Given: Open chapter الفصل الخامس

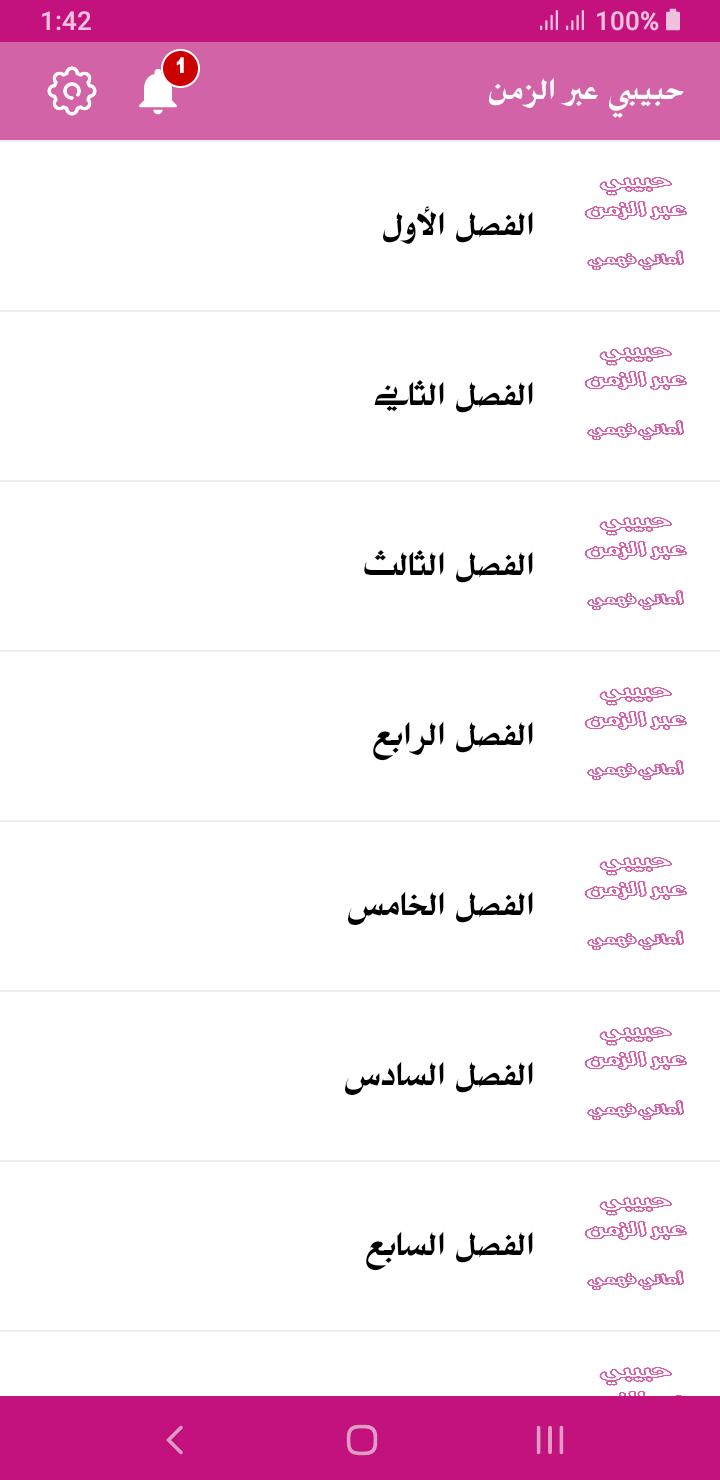Looking at the screenshot, I should (x=440, y=906).
